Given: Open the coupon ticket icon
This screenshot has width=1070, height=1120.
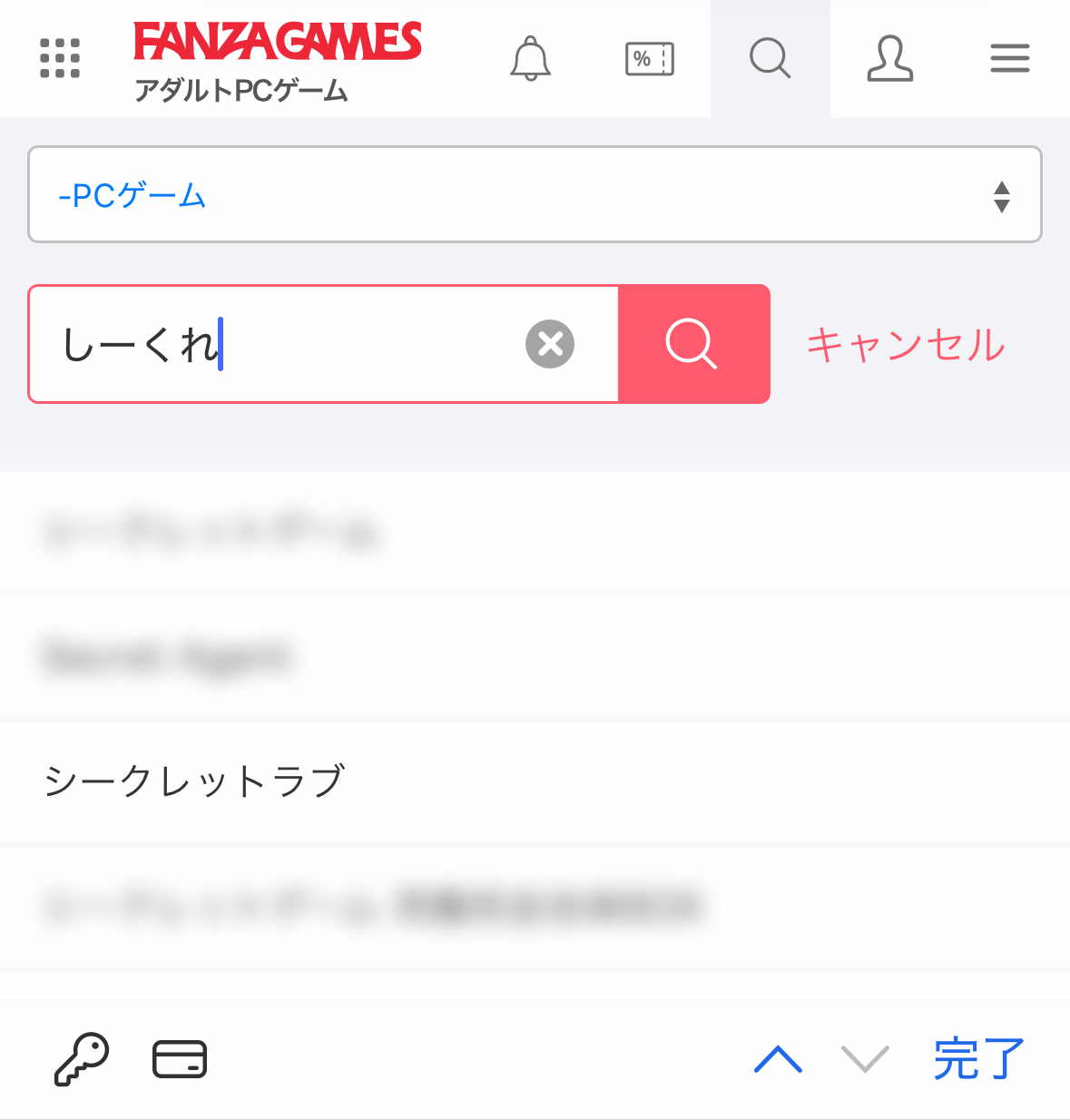Looking at the screenshot, I should tap(650, 59).
